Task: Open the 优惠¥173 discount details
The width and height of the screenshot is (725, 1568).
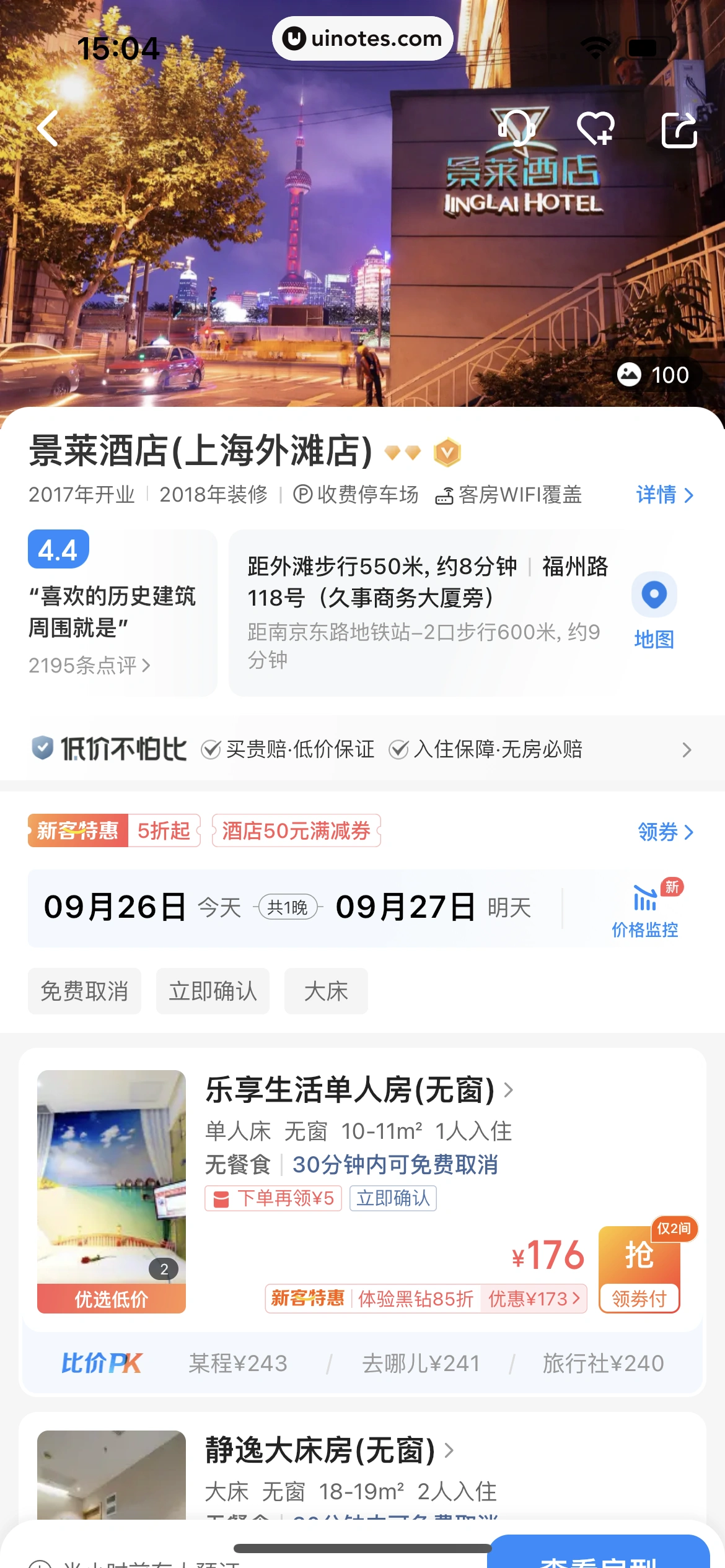Action: pos(534,1299)
